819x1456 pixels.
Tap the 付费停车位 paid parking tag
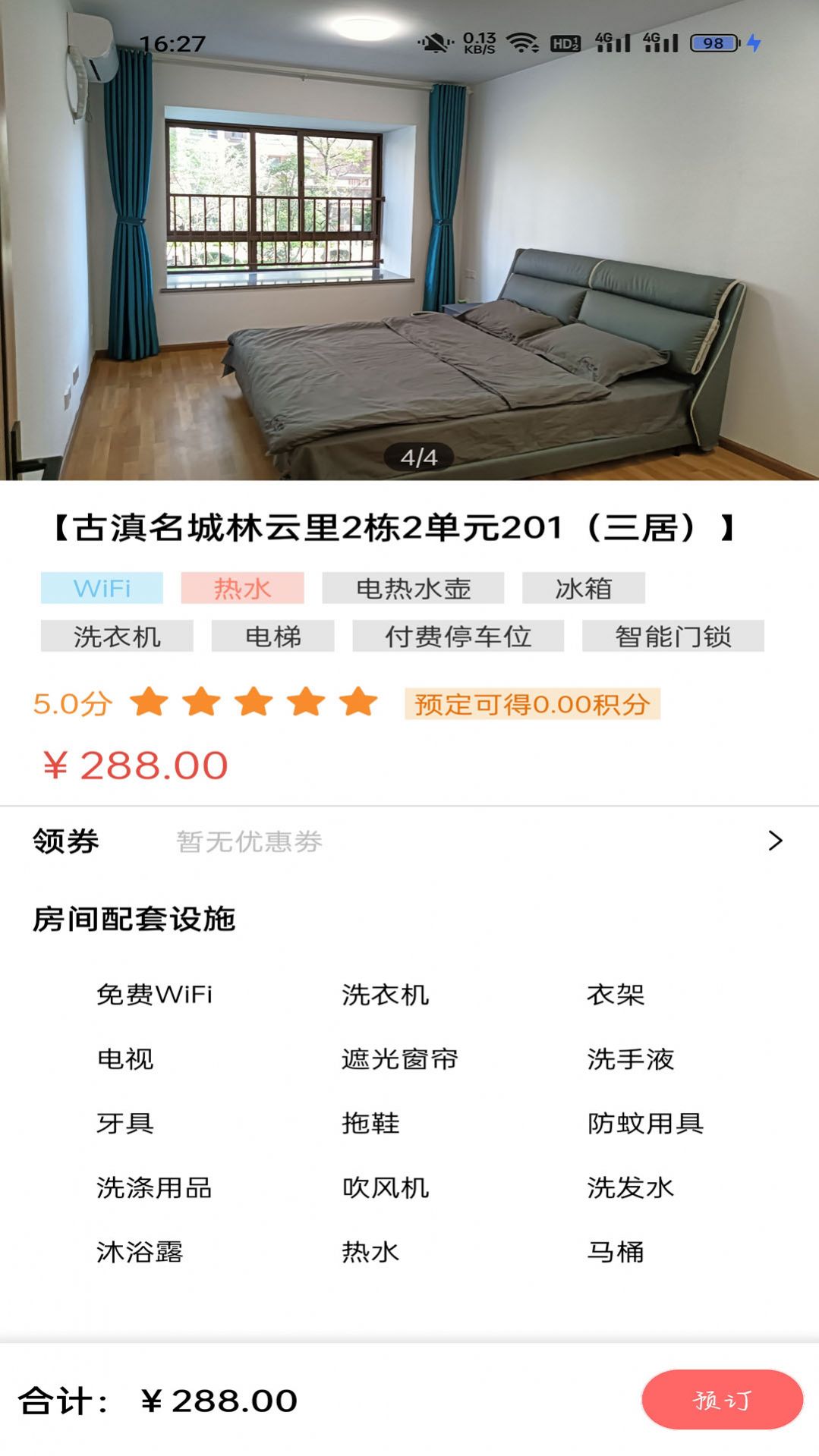[x=455, y=638]
